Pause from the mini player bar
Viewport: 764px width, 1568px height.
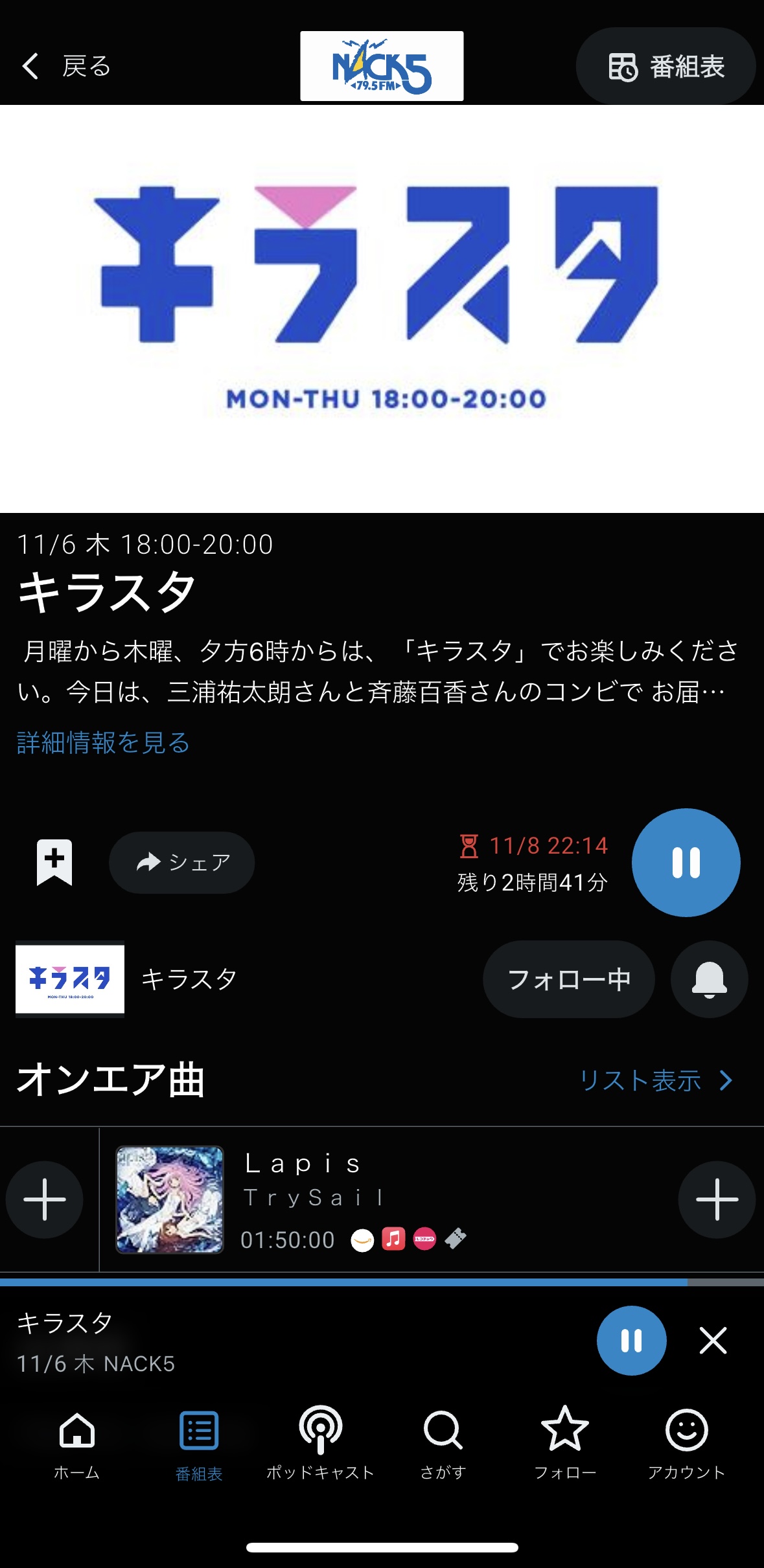tap(631, 1340)
